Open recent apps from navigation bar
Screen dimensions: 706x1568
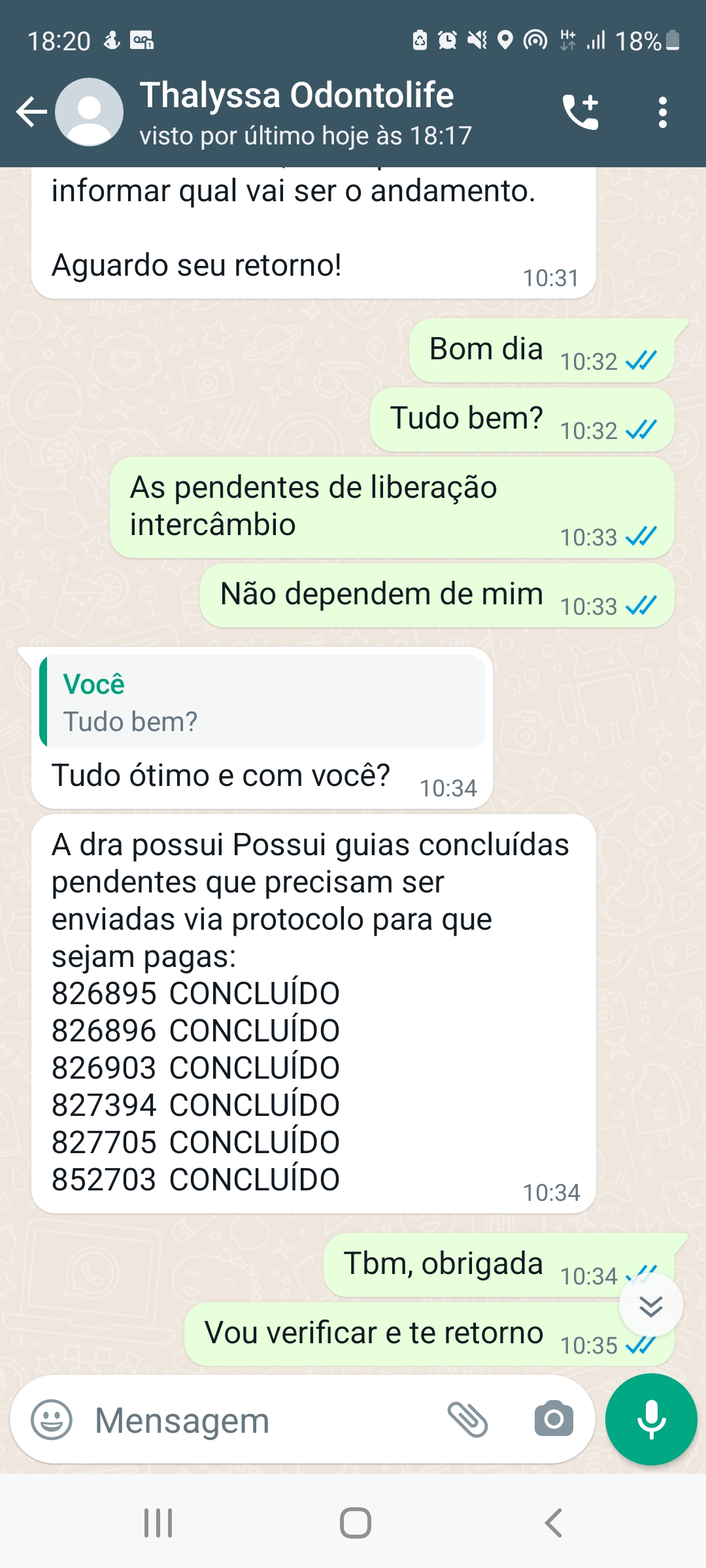158,1523
